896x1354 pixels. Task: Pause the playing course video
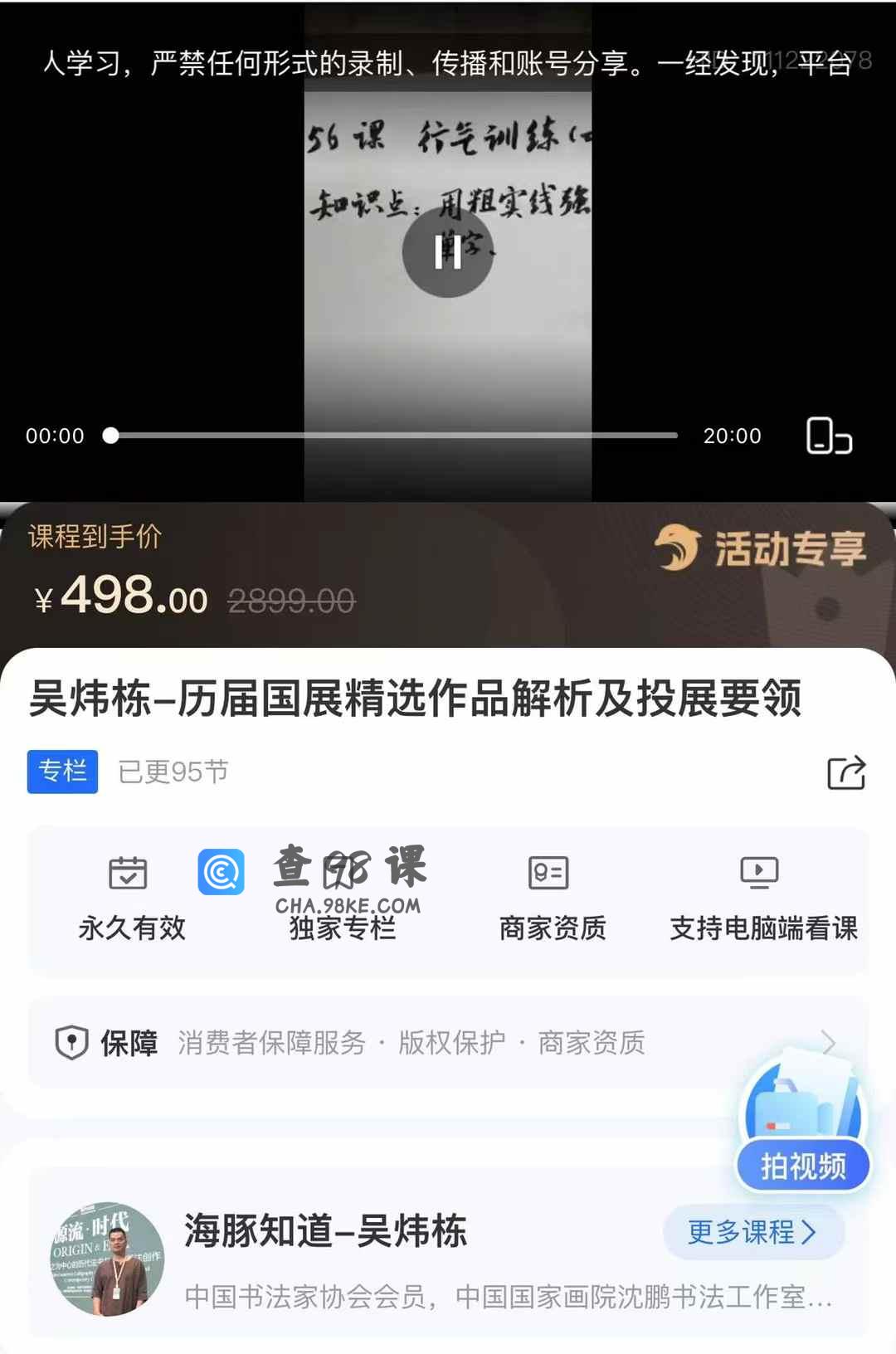tap(447, 251)
